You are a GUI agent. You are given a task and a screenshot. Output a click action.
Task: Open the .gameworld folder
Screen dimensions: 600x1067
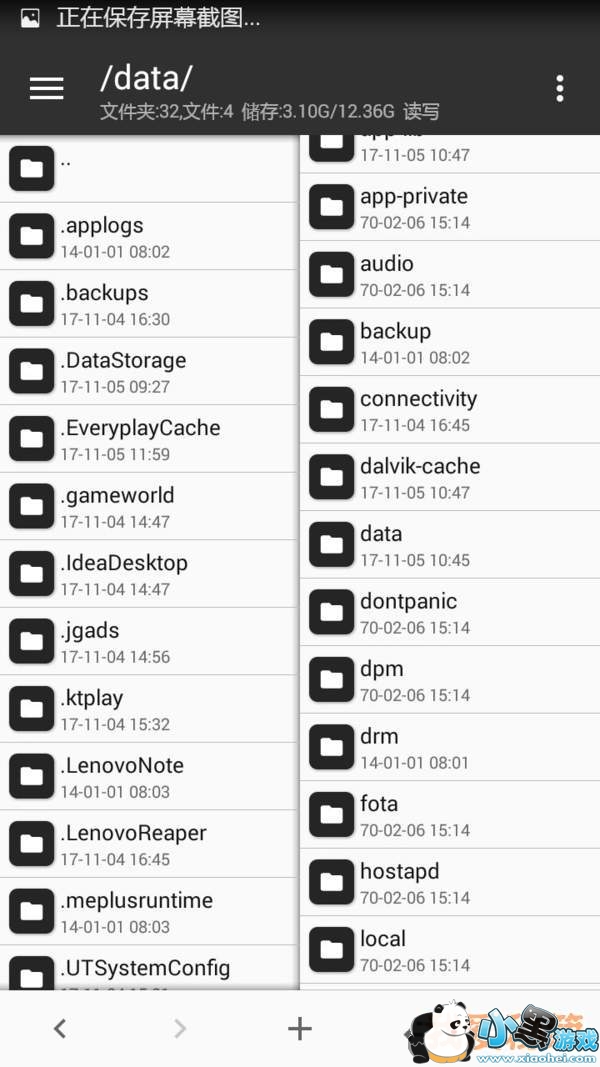pyautogui.click(x=148, y=506)
